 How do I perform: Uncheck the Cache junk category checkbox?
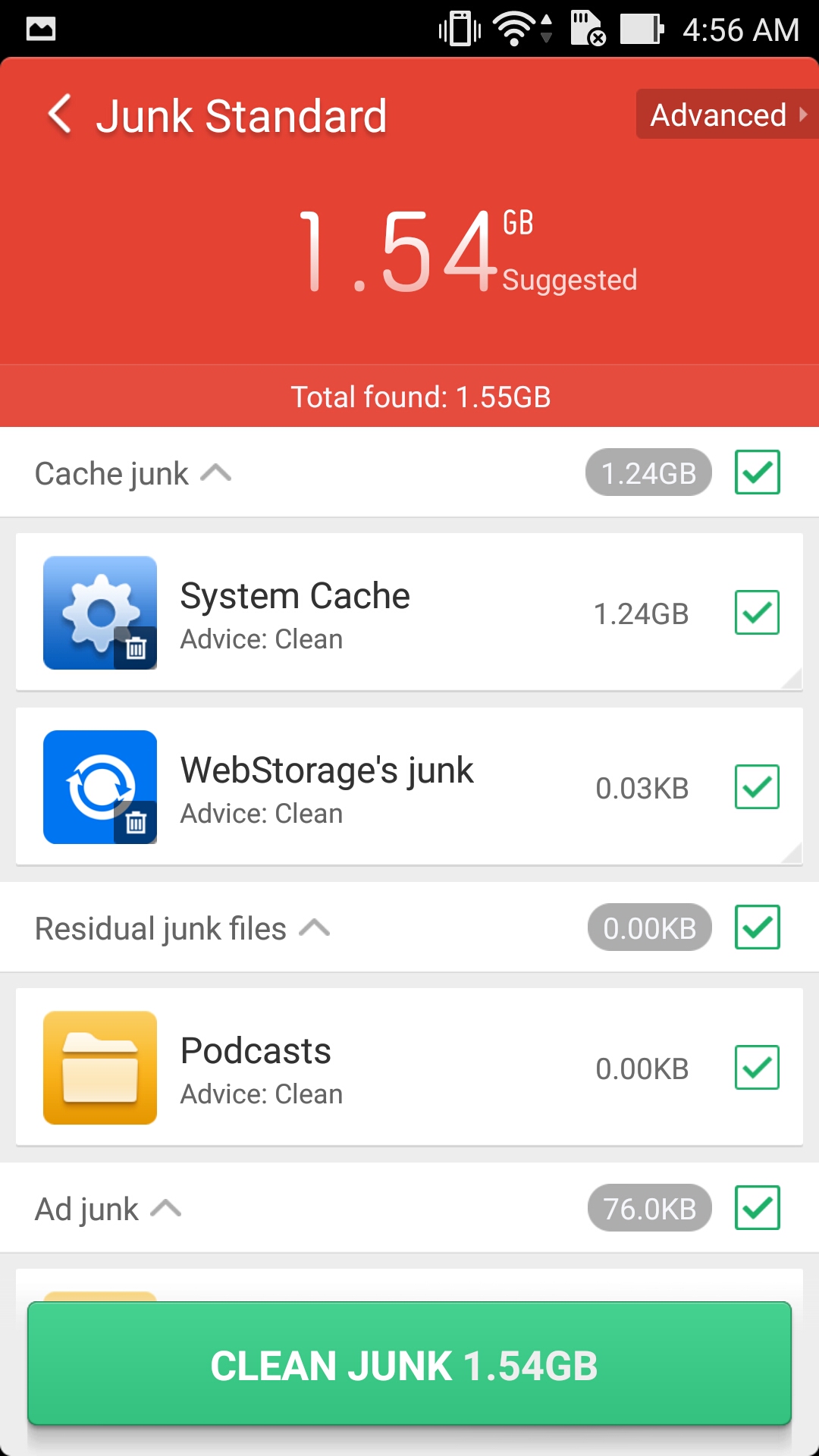(757, 472)
